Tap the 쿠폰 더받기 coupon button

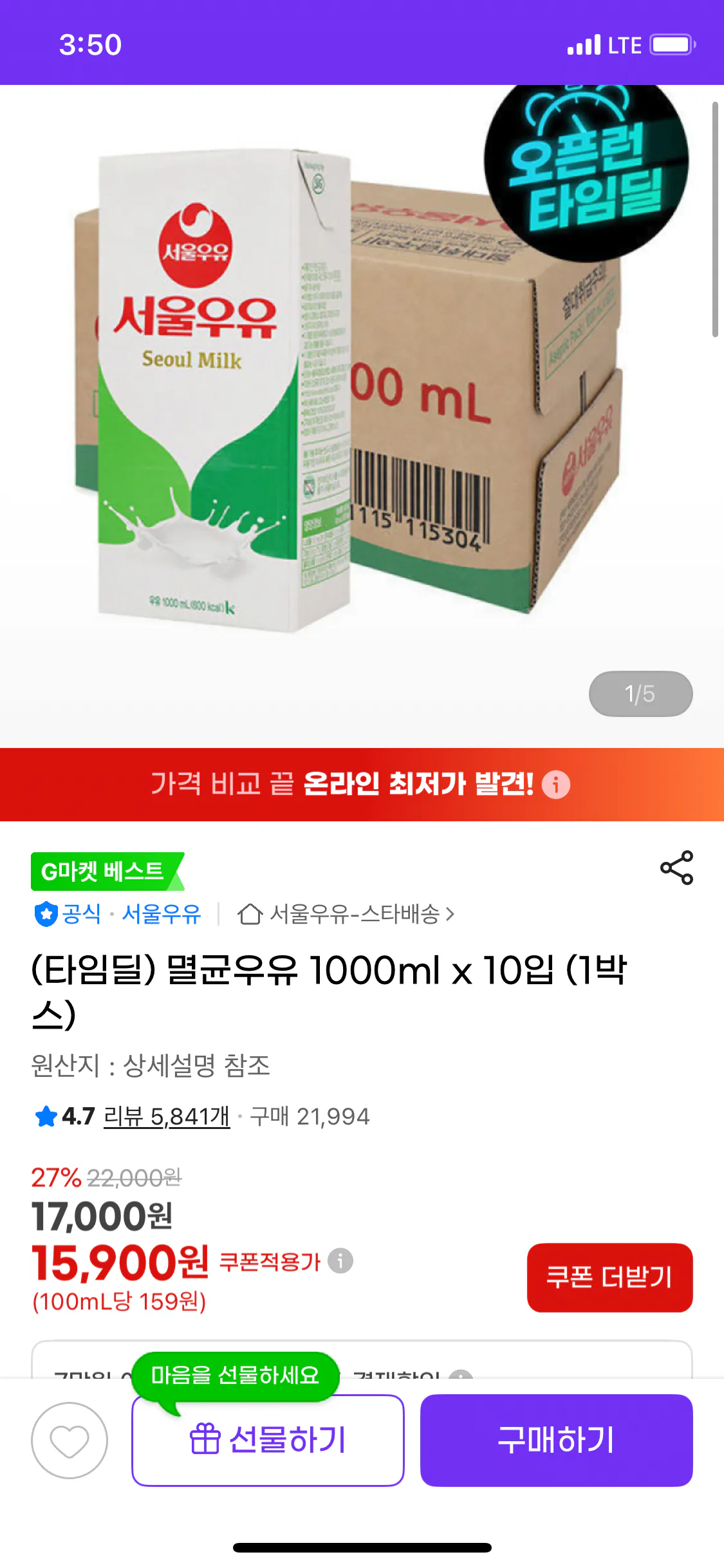tap(609, 1278)
